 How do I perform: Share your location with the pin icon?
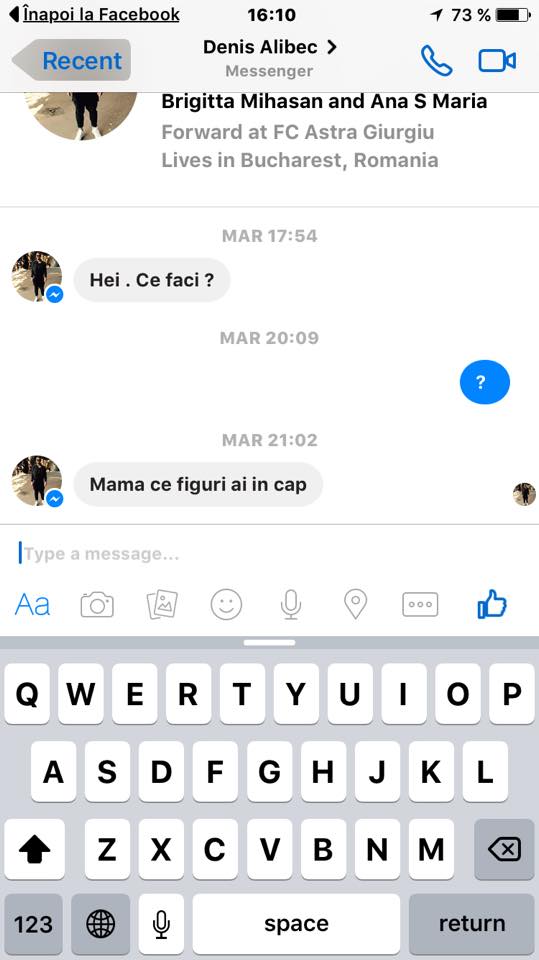coord(355,604)
